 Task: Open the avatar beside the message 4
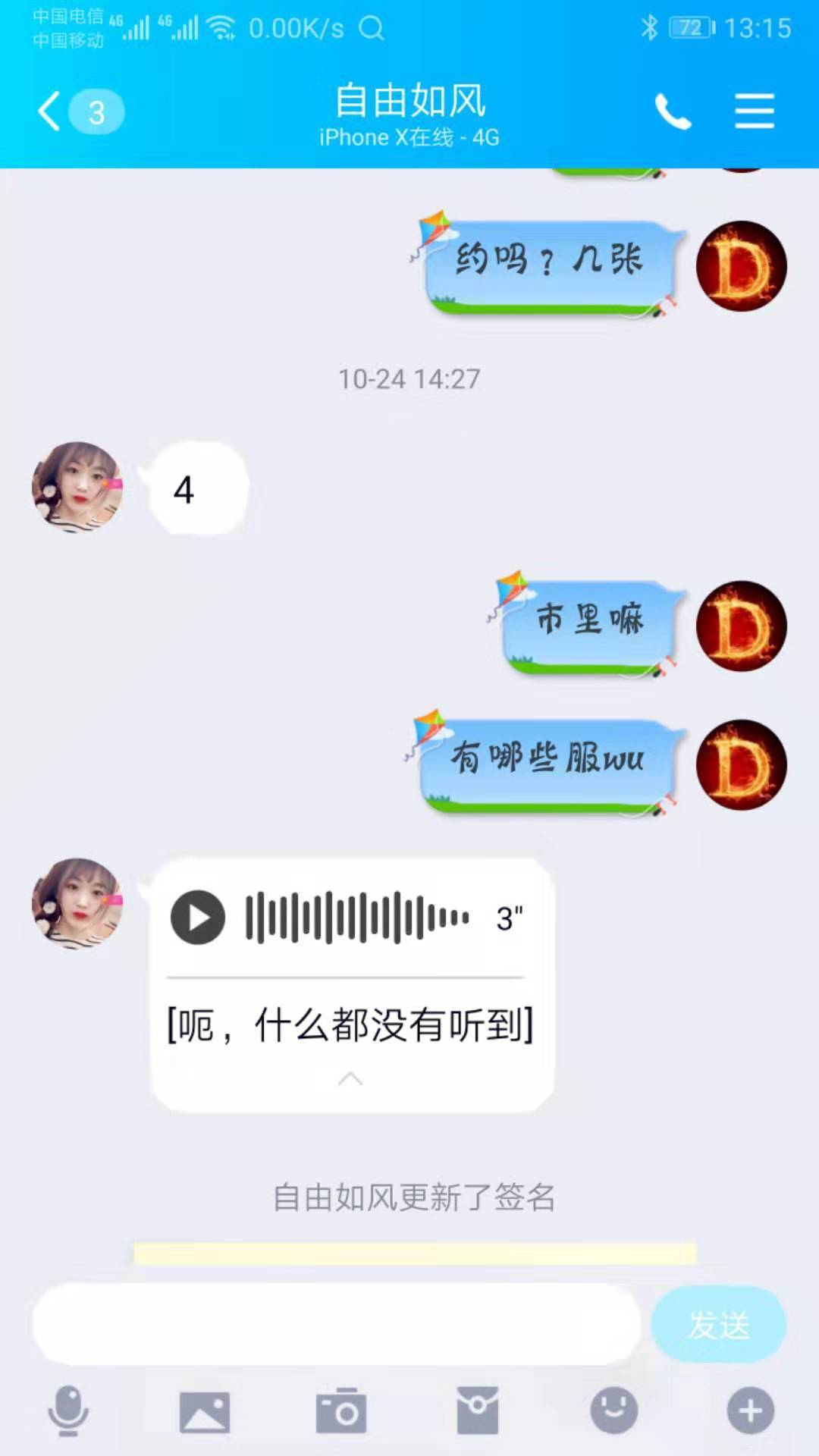[x=77, y=487]
